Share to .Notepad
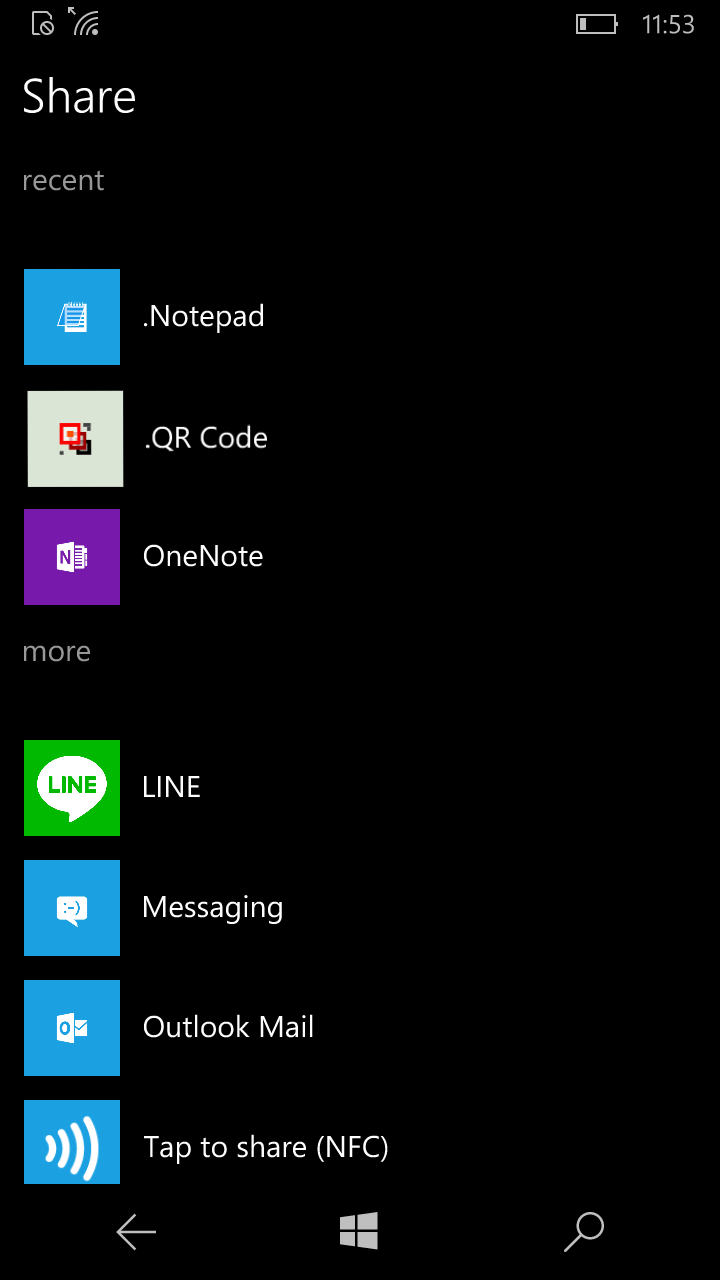 [360, 317]
